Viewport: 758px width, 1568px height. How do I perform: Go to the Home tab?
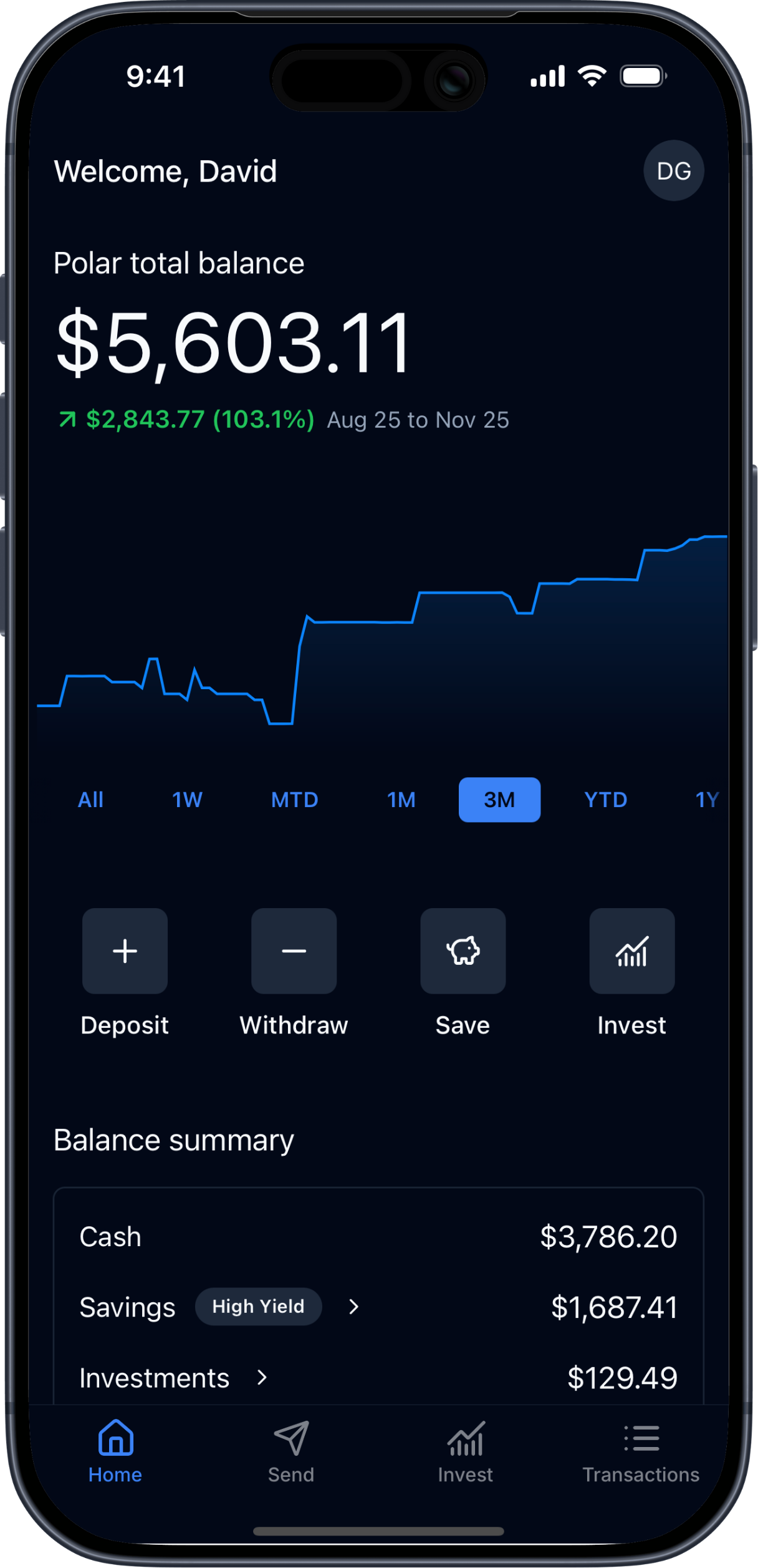[x=115, y=1452]
